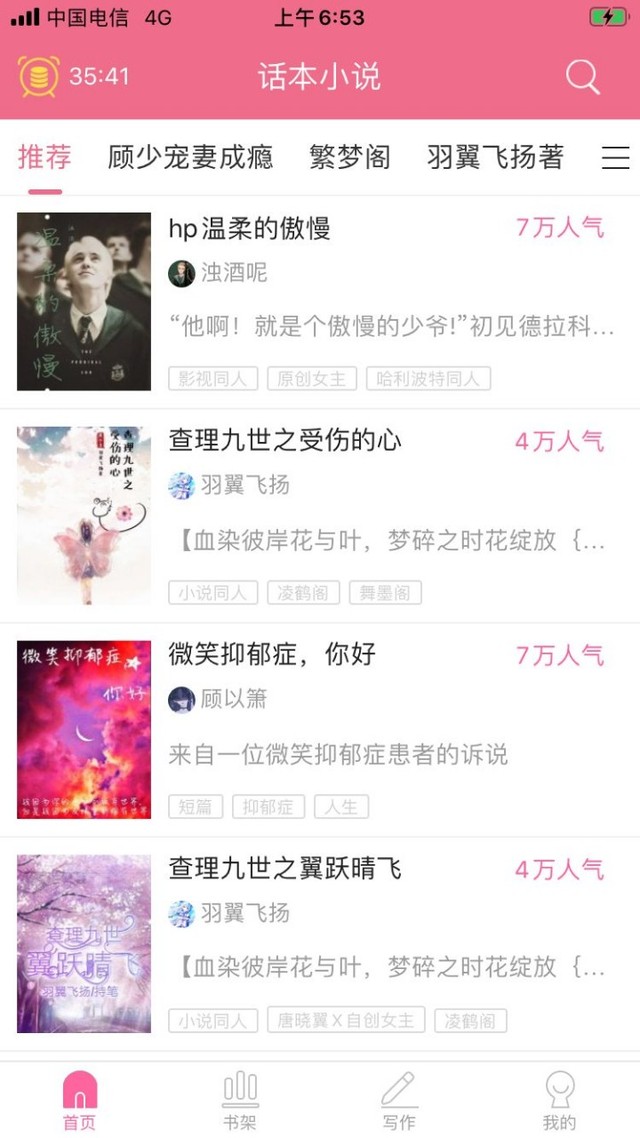Select the 羽翼飞扬著 tab
The width and height of the screenshot is (640, 1138).
496,157
